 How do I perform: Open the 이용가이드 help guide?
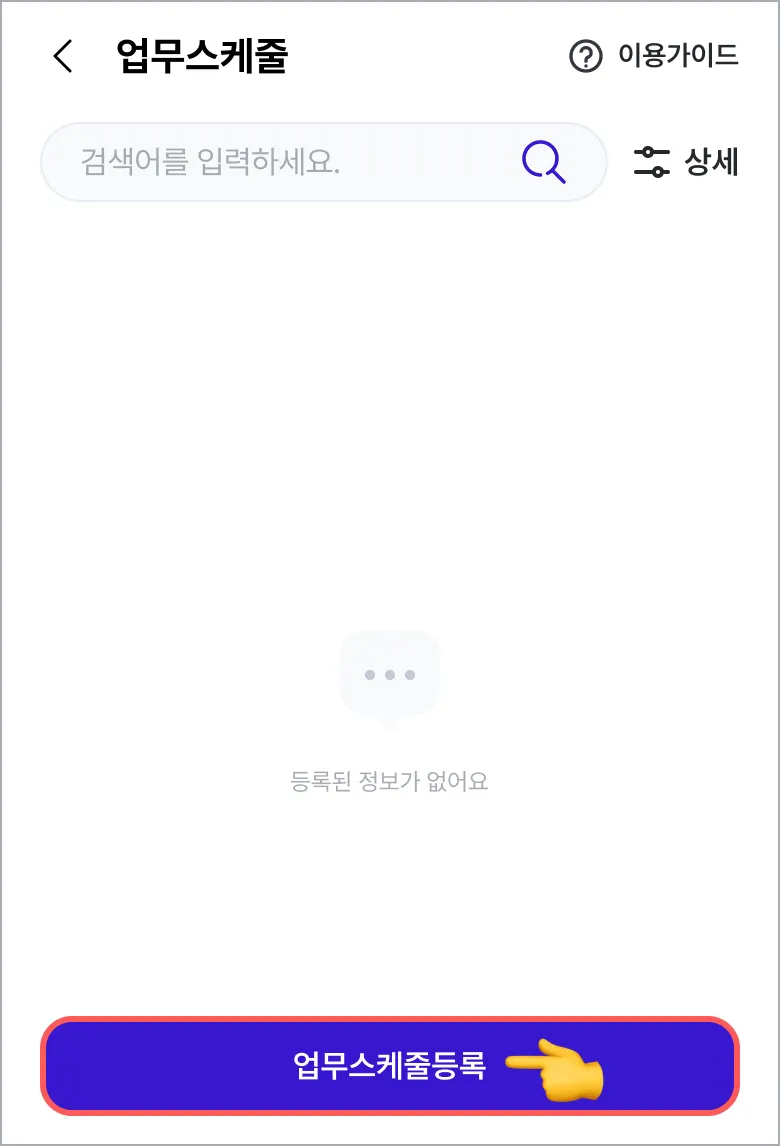(x=654, y=56)
